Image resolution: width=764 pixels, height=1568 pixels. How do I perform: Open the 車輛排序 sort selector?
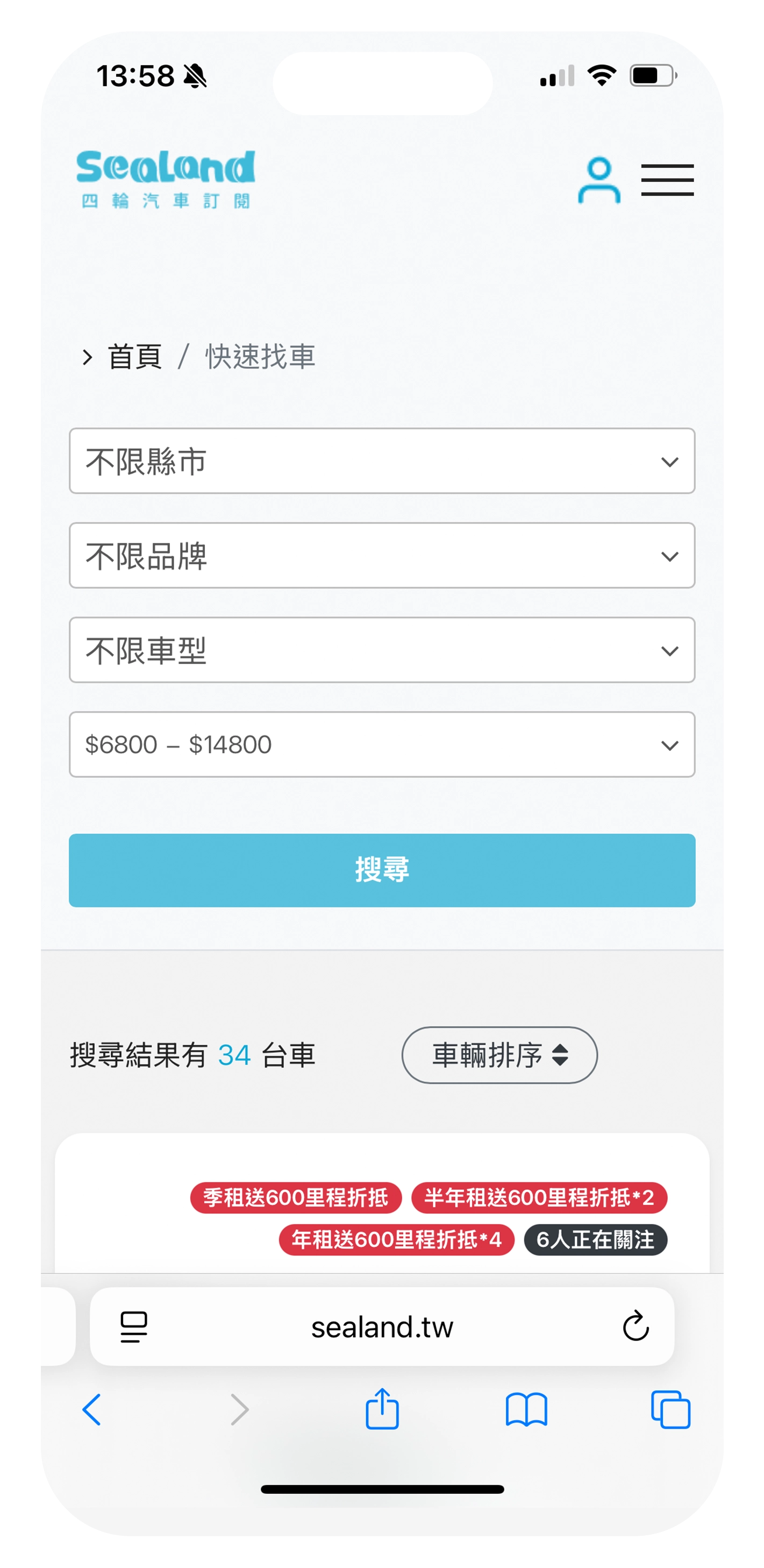point(499,1055)
